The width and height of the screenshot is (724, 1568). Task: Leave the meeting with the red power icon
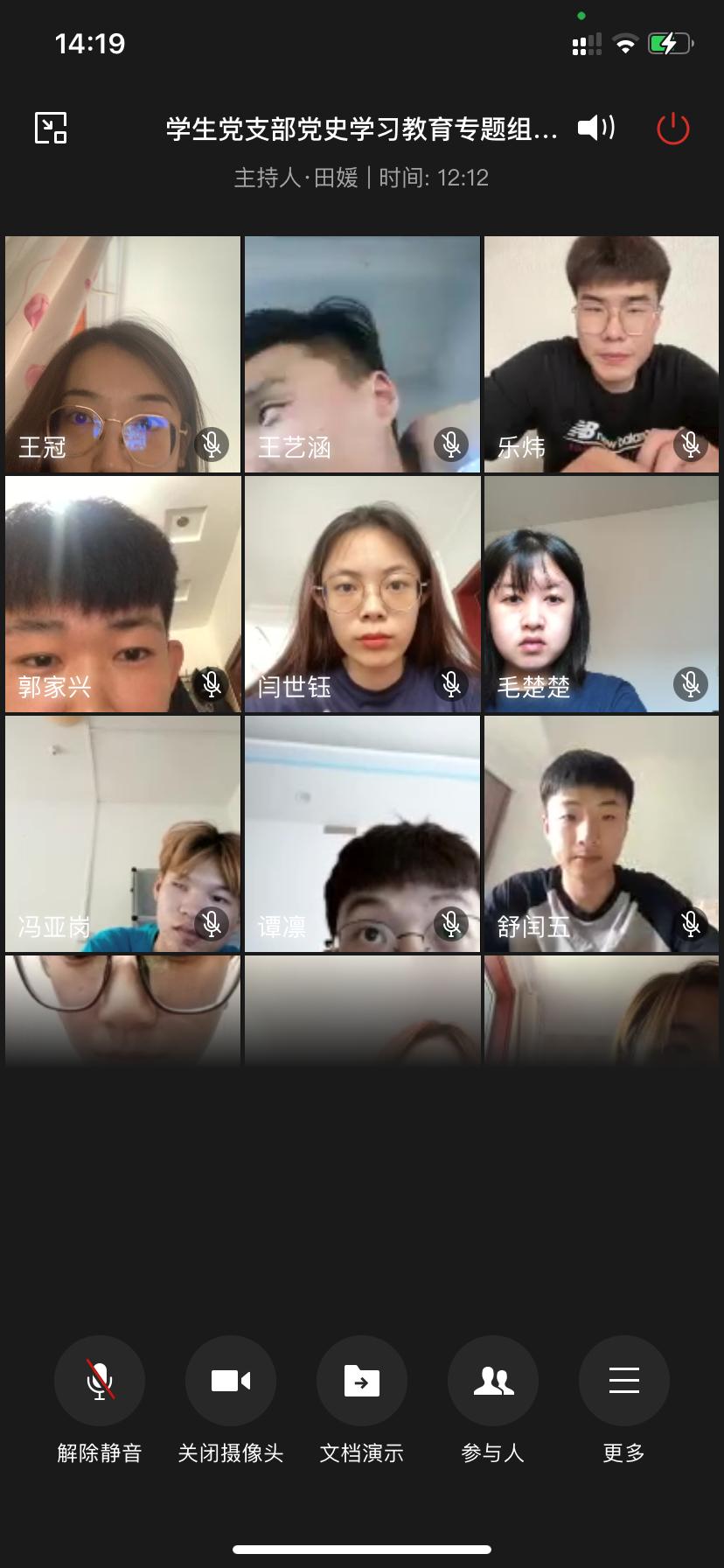tap(672, 129)
